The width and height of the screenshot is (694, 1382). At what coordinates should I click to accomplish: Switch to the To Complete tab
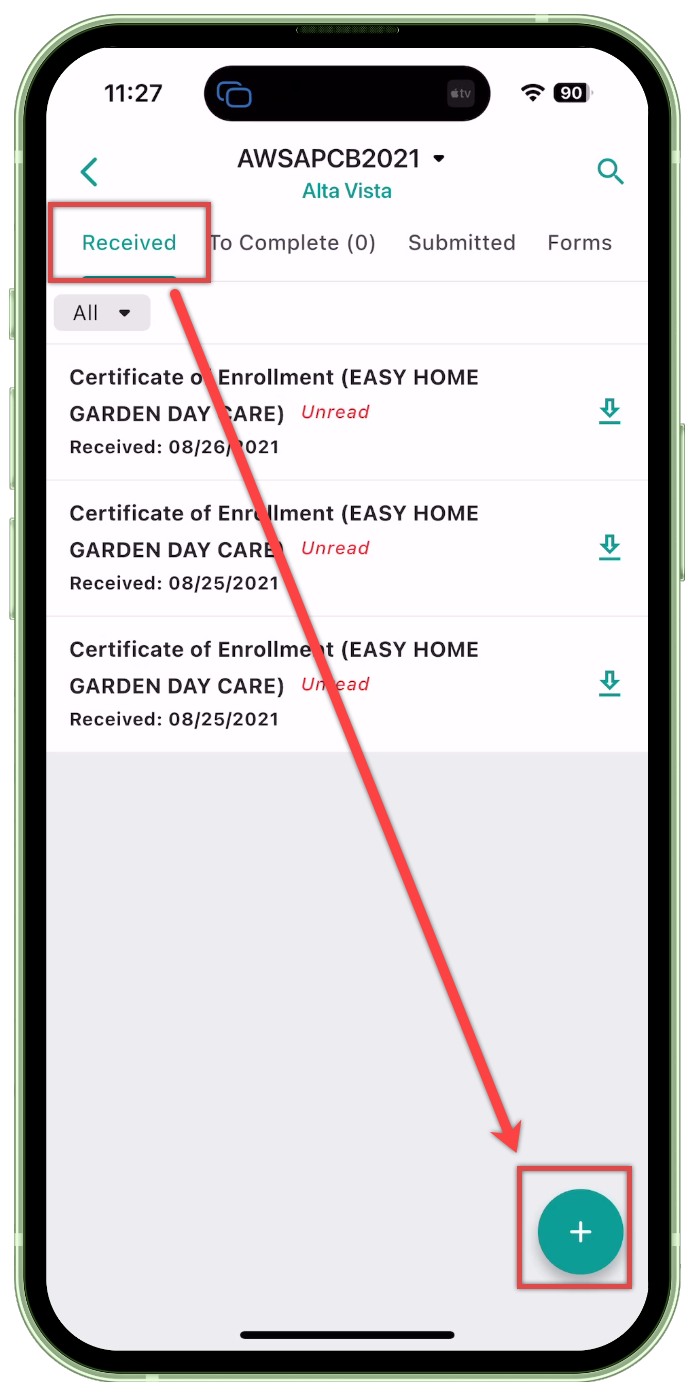click(x=293, y=243)
